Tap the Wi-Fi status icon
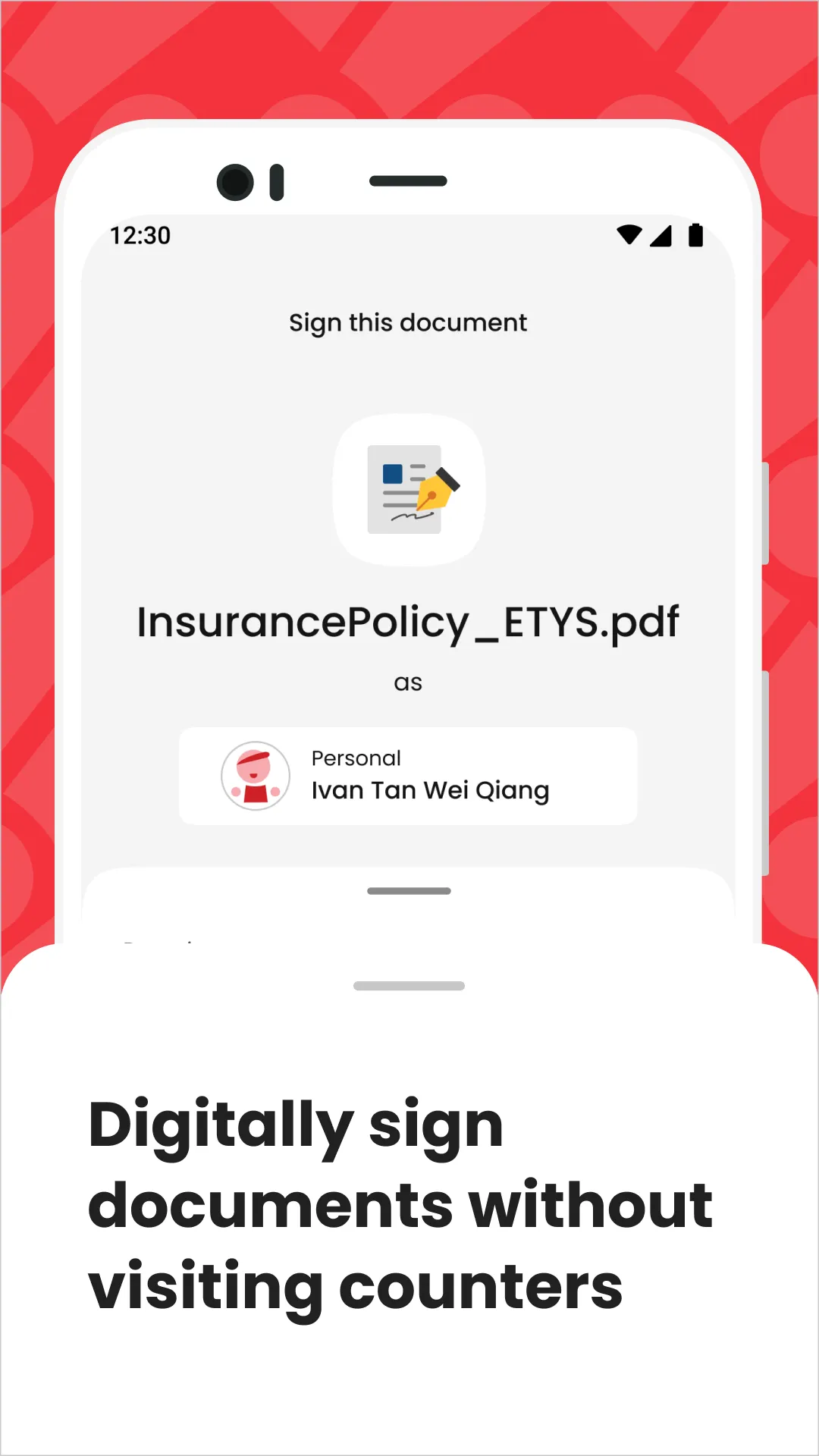Screen dimensions: 819x1456 pyautogui.click(x=631, y=236)
